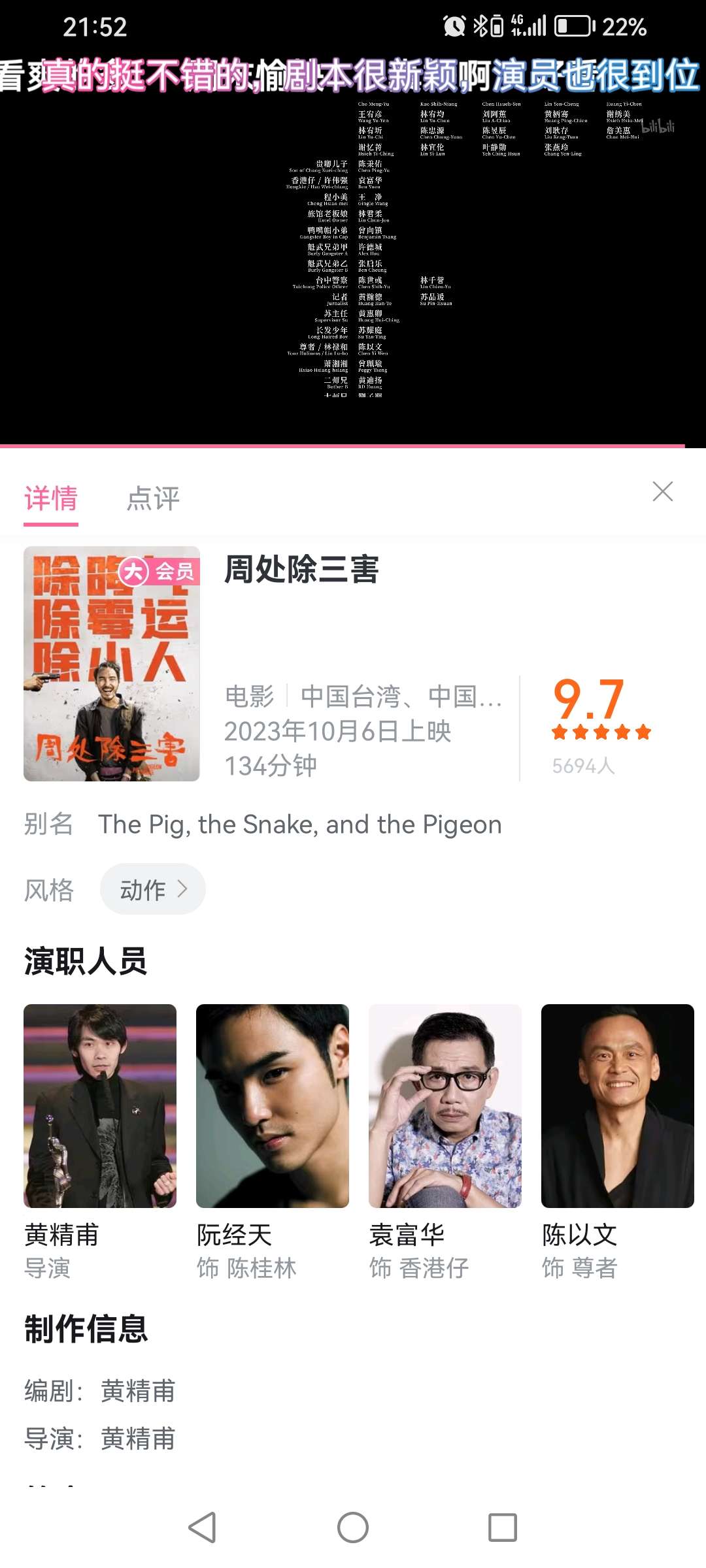Switch to the 点评 tab

click(153, 499)
